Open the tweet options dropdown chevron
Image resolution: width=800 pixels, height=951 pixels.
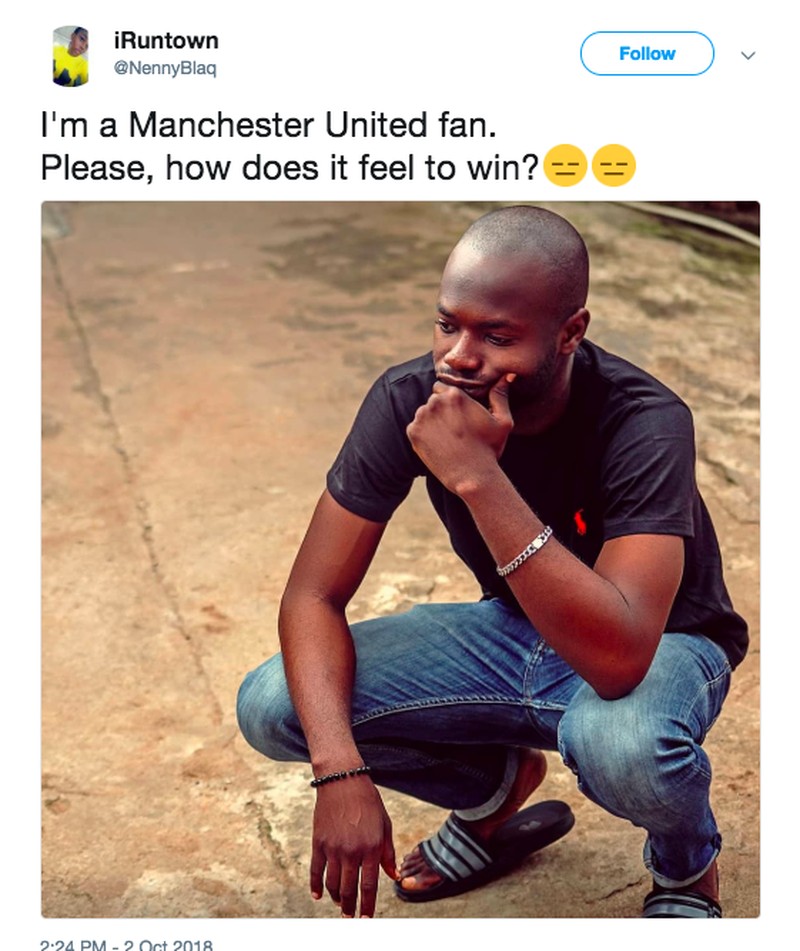click(747, 55)
